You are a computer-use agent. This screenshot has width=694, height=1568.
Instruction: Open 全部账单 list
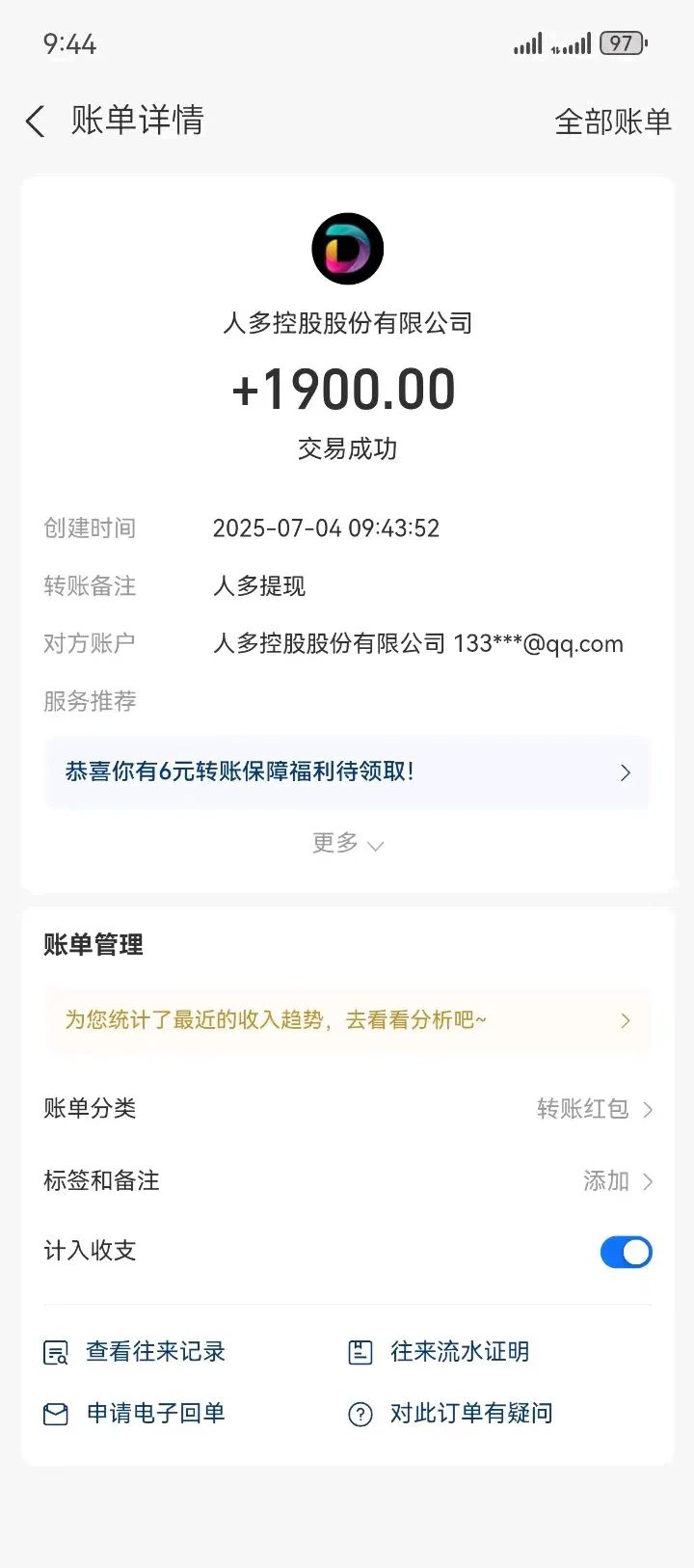(612, 122)
